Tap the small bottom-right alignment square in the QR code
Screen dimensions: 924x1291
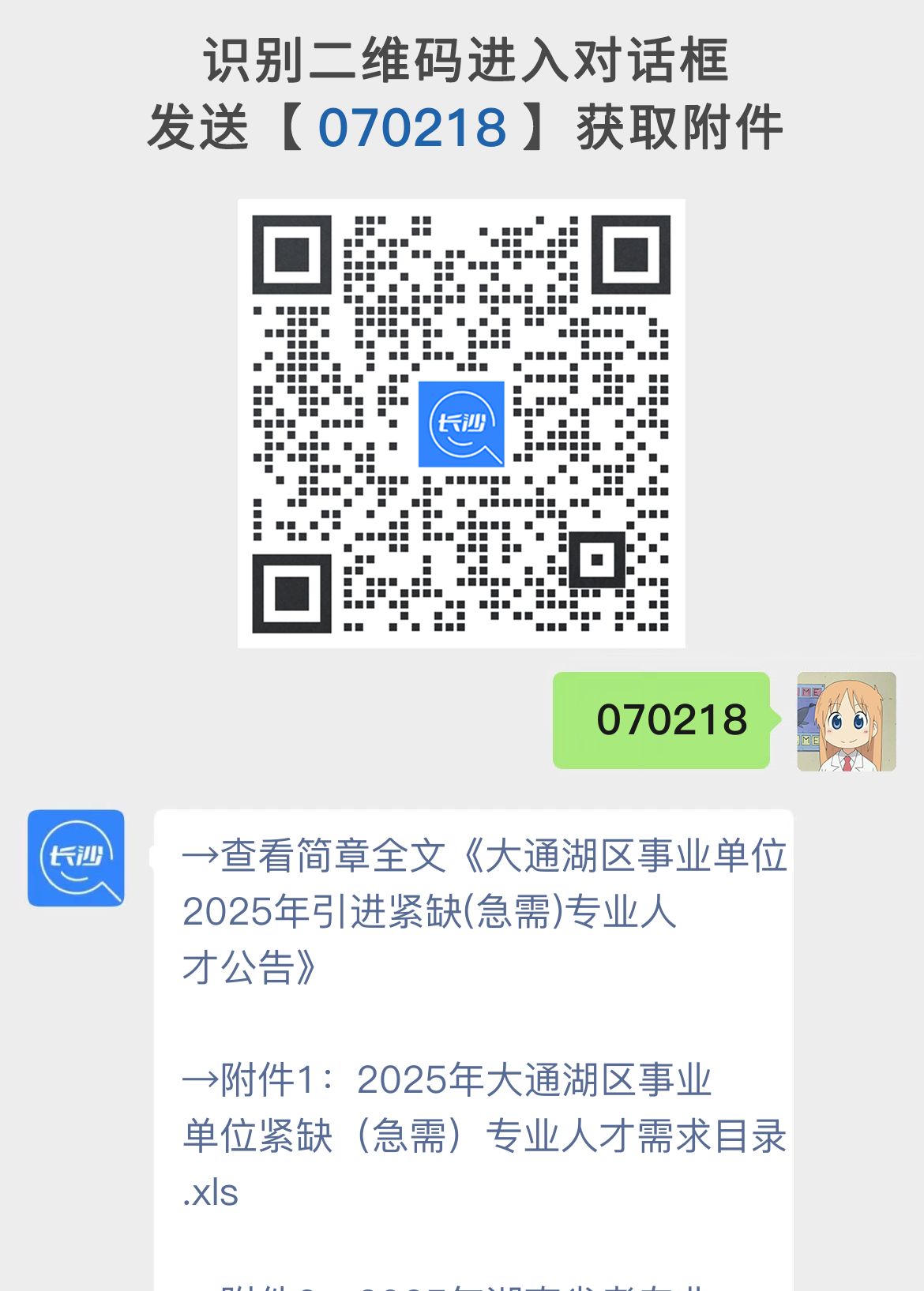click(598, 561)
